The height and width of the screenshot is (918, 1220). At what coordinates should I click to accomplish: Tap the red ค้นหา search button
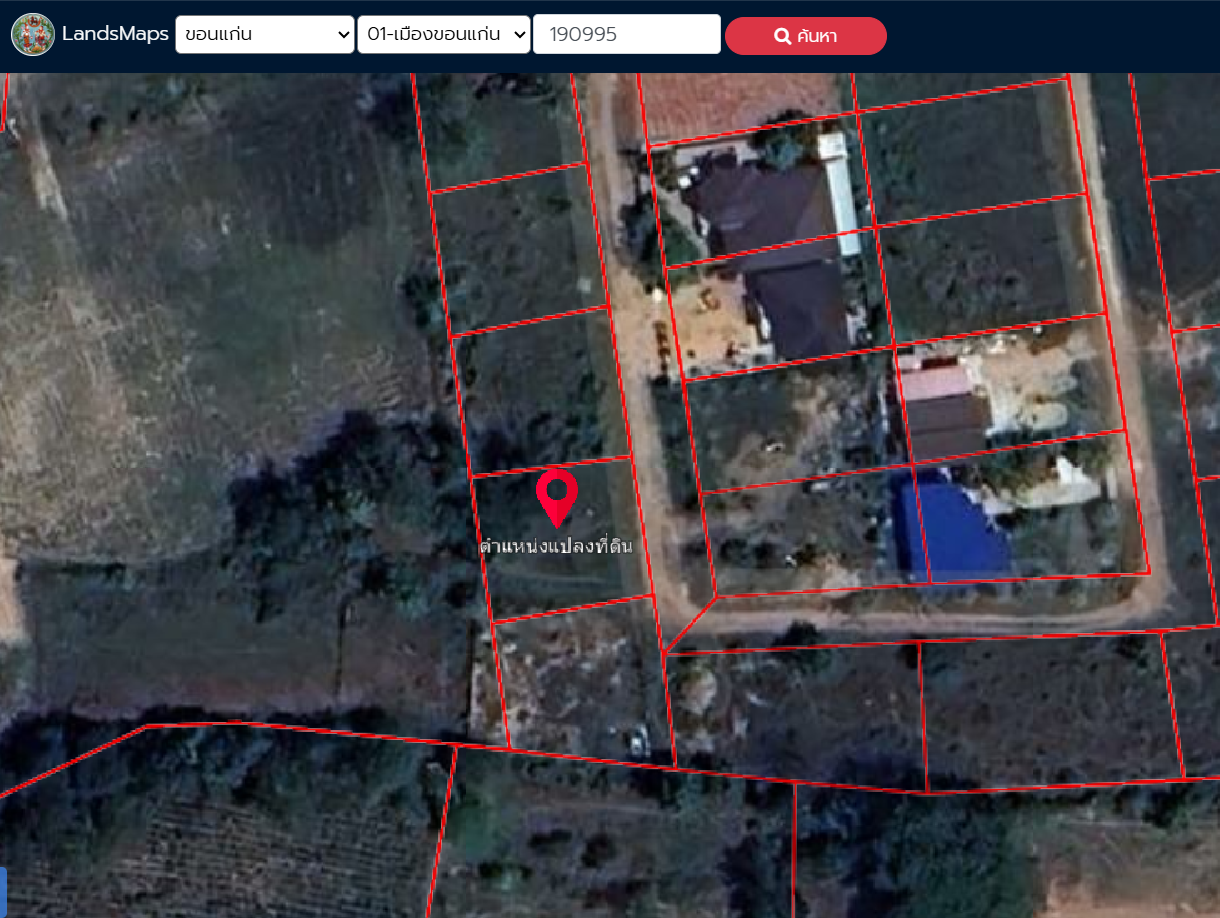pos(805,36)
